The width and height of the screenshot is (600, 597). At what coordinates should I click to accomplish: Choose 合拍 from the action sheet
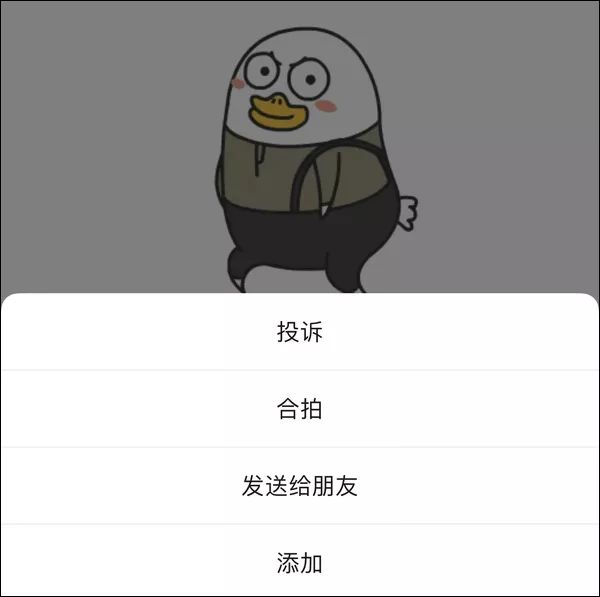[x=300, y=409]
